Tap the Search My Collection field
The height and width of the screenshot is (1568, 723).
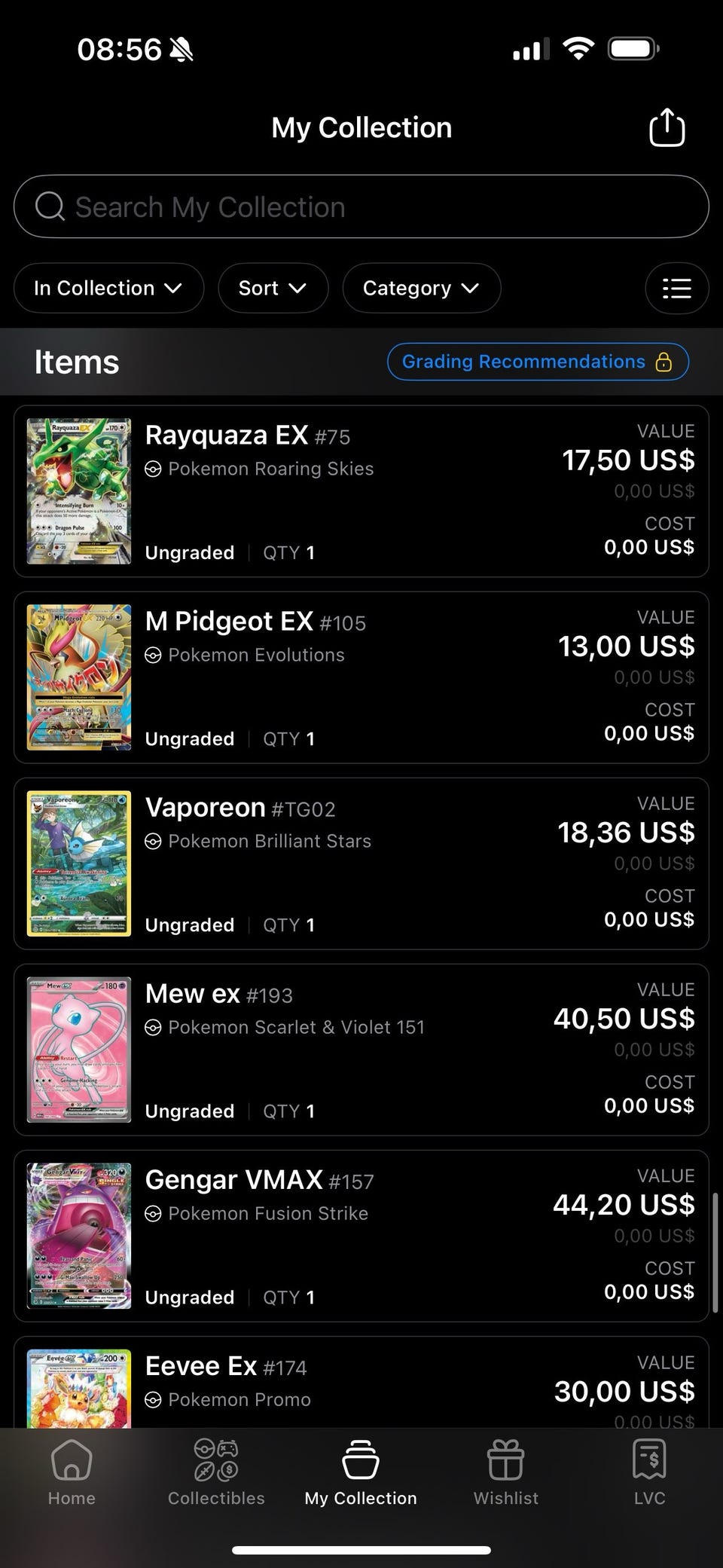(x=361, y=207)
